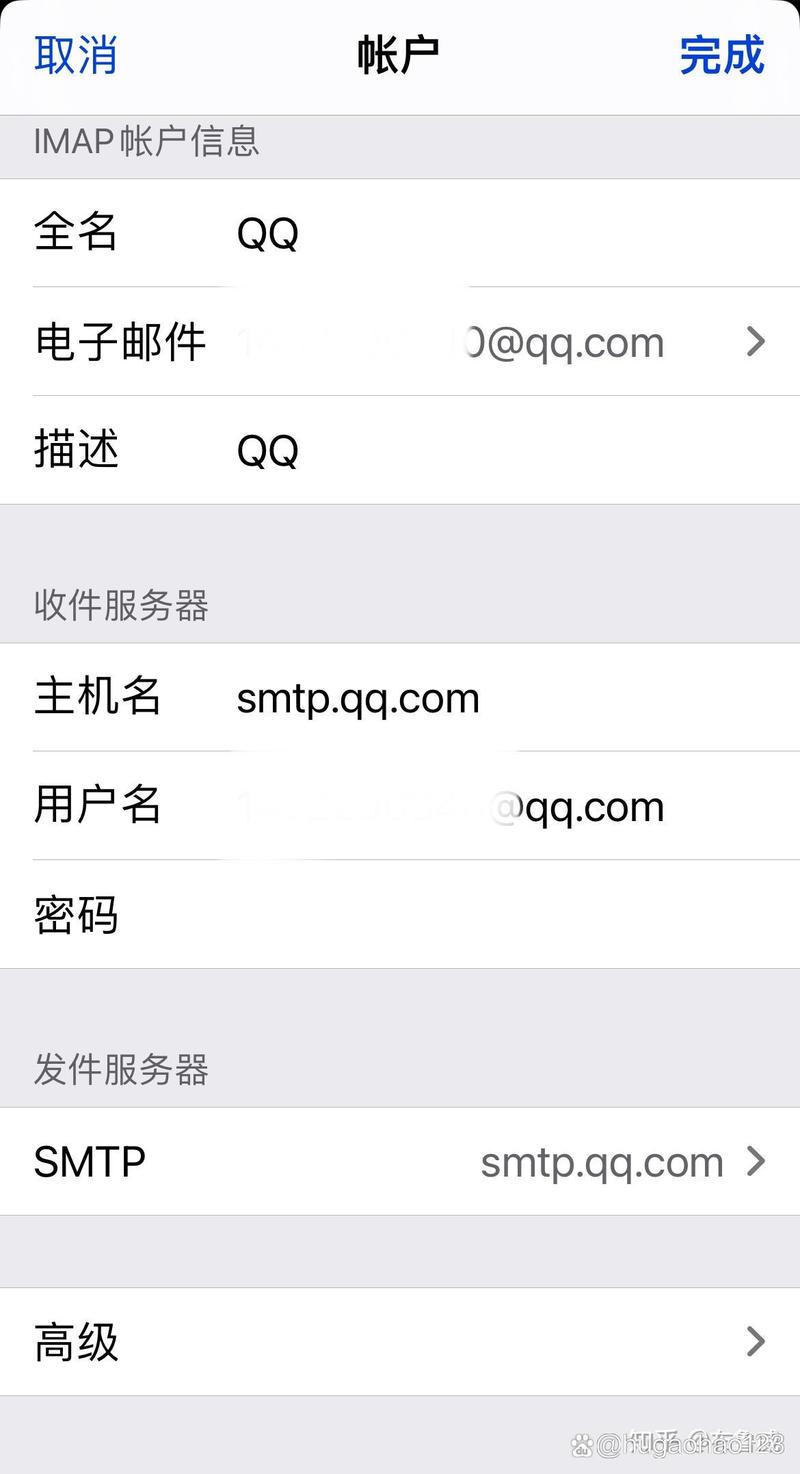
Task: Edit the 描述 field labeled QQ
Action: [267, 450]
